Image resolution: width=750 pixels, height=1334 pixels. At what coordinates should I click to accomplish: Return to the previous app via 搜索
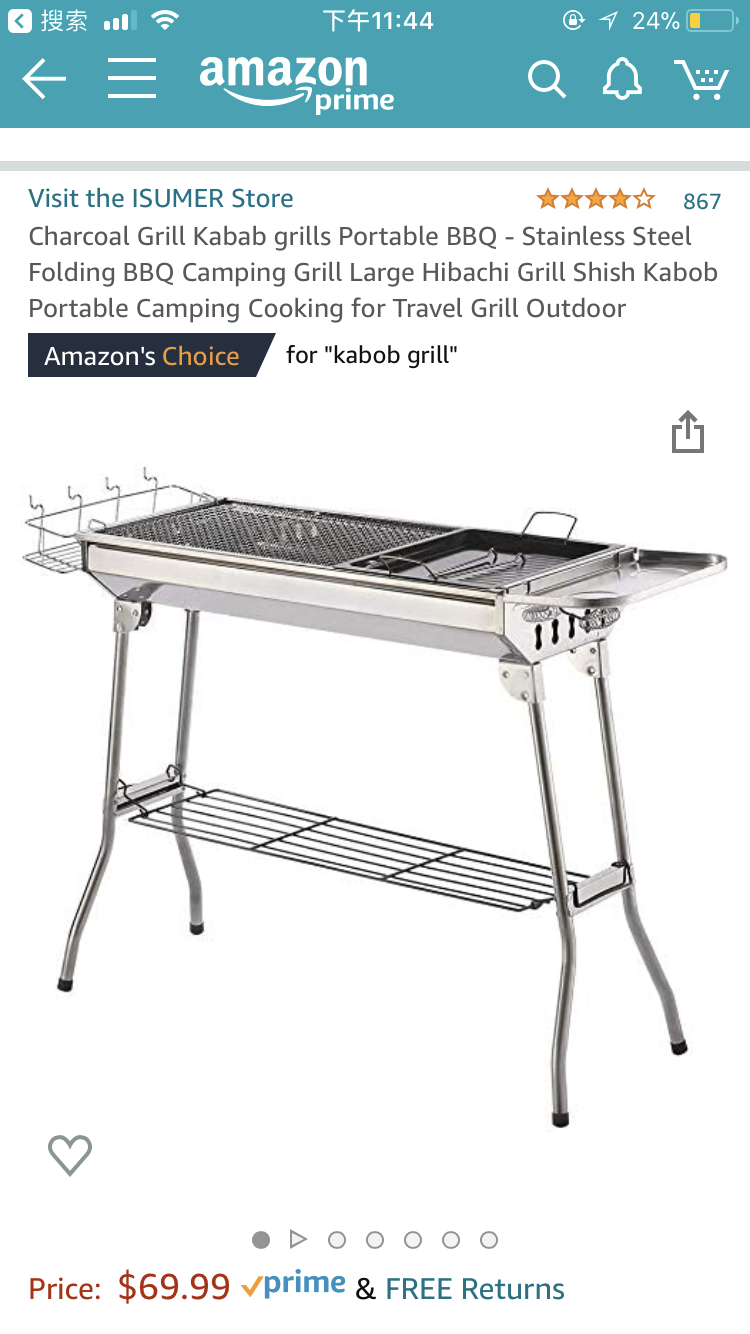click(x=50, y=21)
